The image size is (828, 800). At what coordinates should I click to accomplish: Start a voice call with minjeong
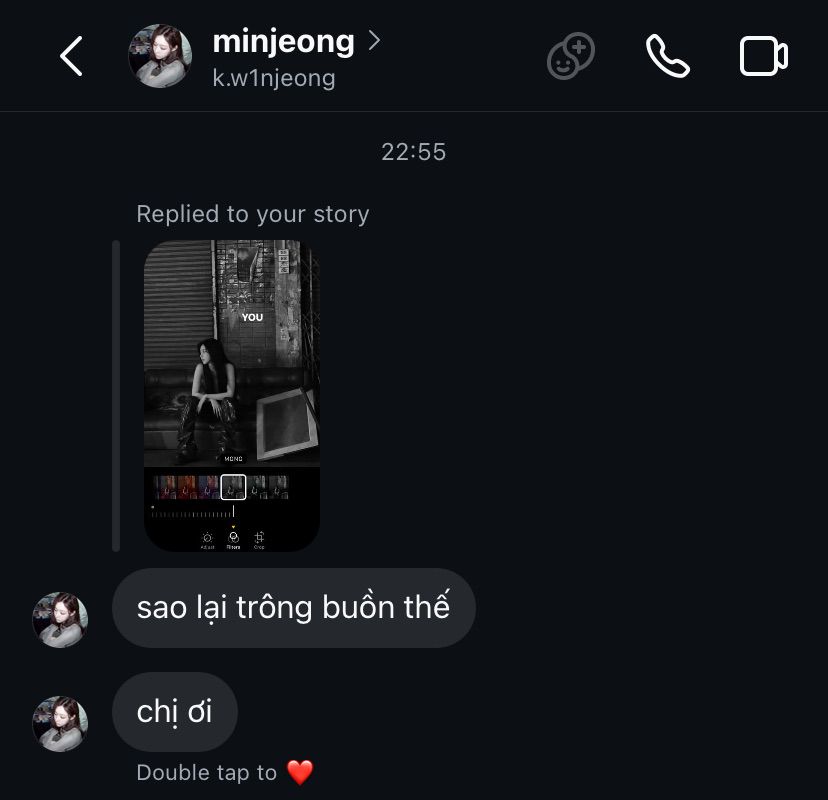click(x=668, y=56)
